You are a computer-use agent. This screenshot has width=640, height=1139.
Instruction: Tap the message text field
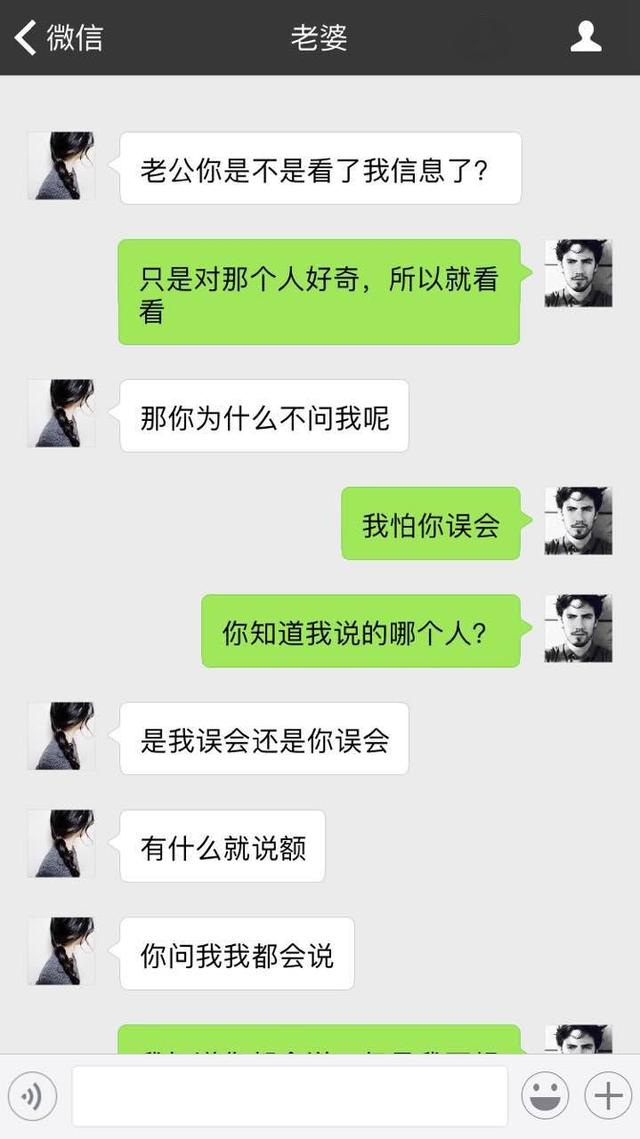290,1097
